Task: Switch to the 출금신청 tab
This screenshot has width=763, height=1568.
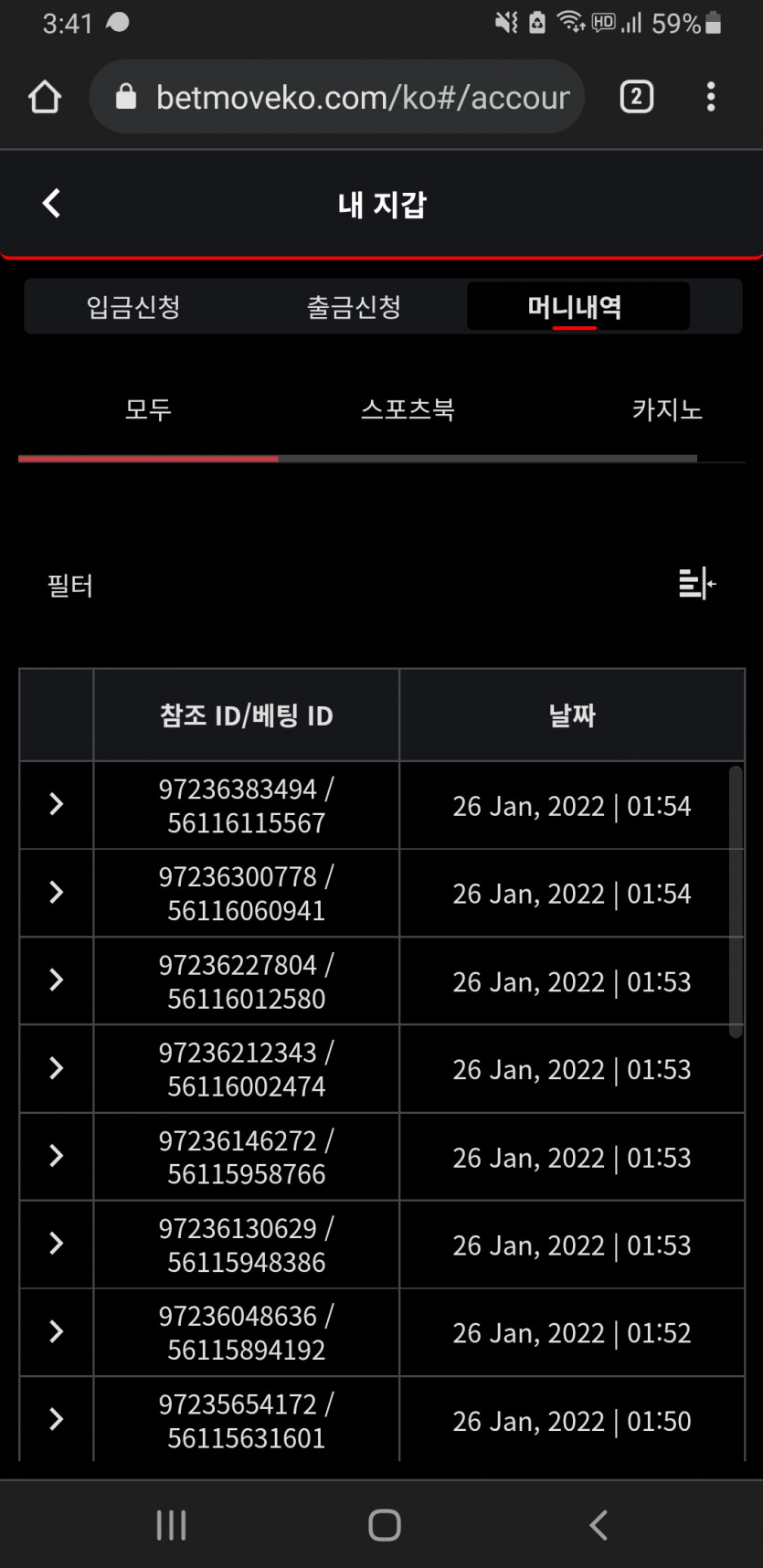Action: (x=354, y=307)
